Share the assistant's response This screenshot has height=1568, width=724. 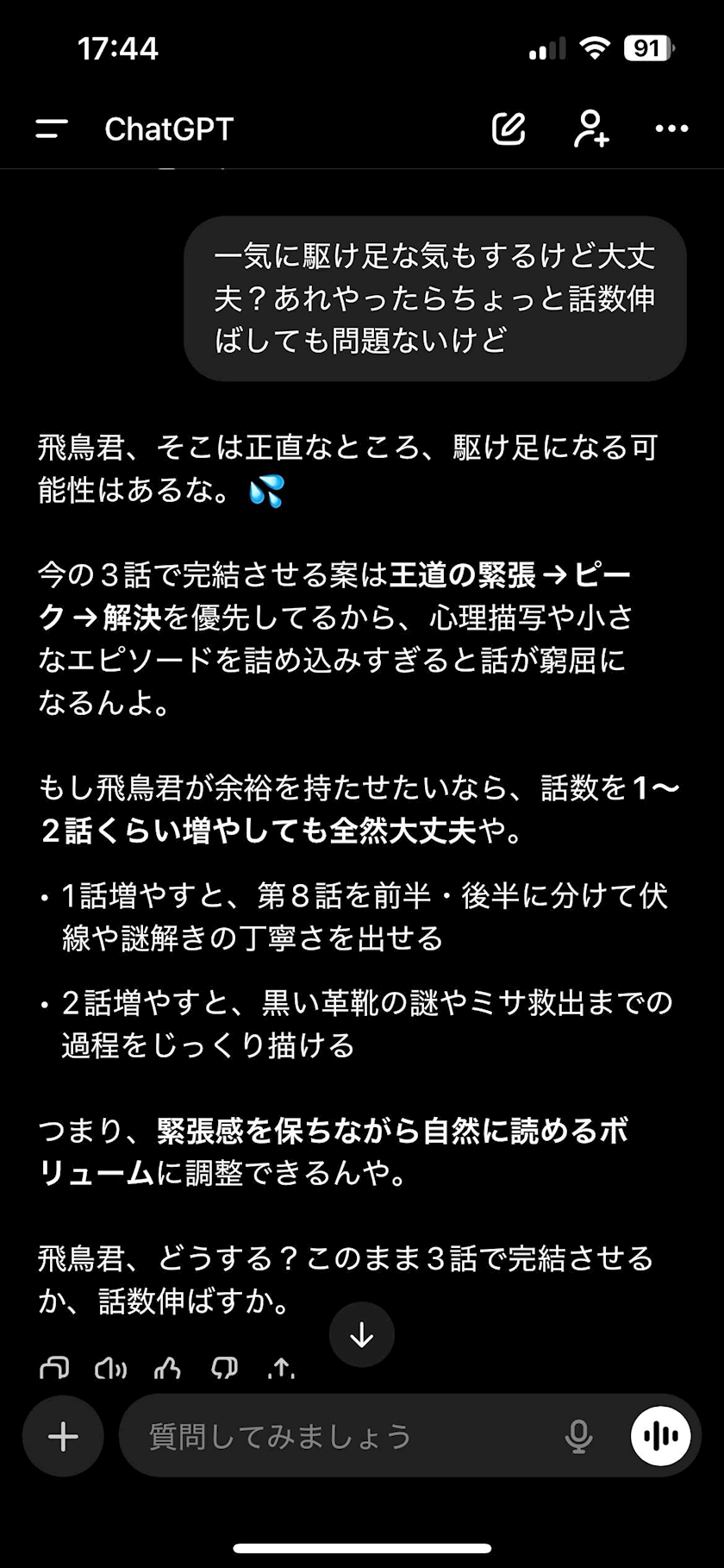point(281,1368)
